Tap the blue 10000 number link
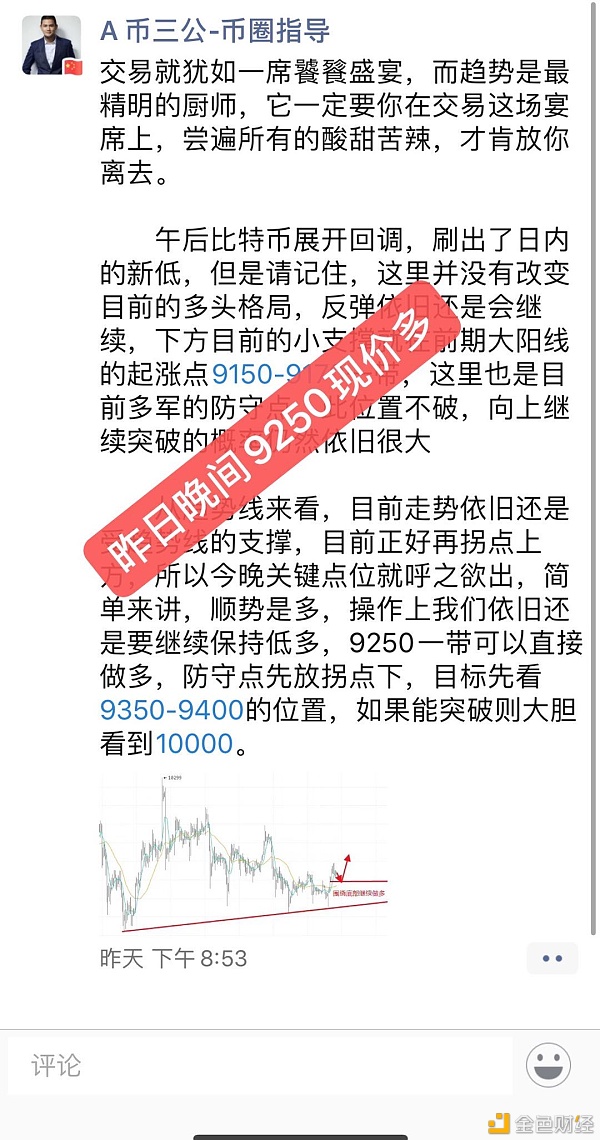The image size is (600, 1140). (x=195, y=744)
